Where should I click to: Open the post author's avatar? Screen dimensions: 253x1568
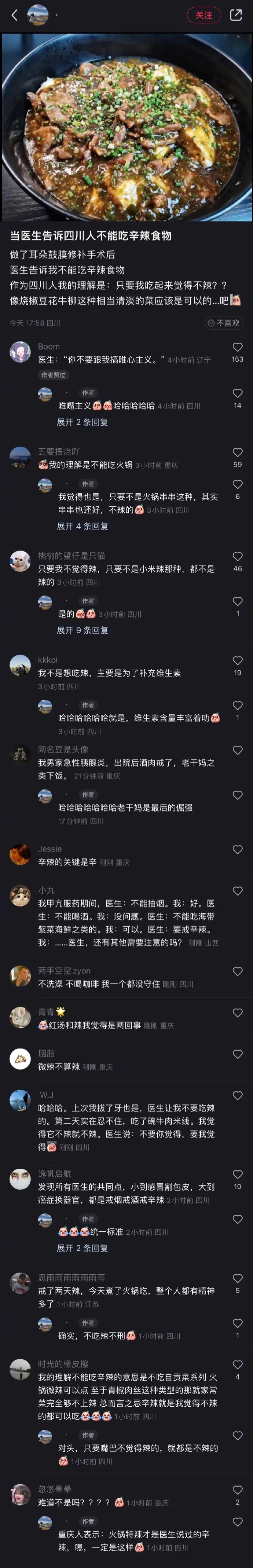coord(38,15)
